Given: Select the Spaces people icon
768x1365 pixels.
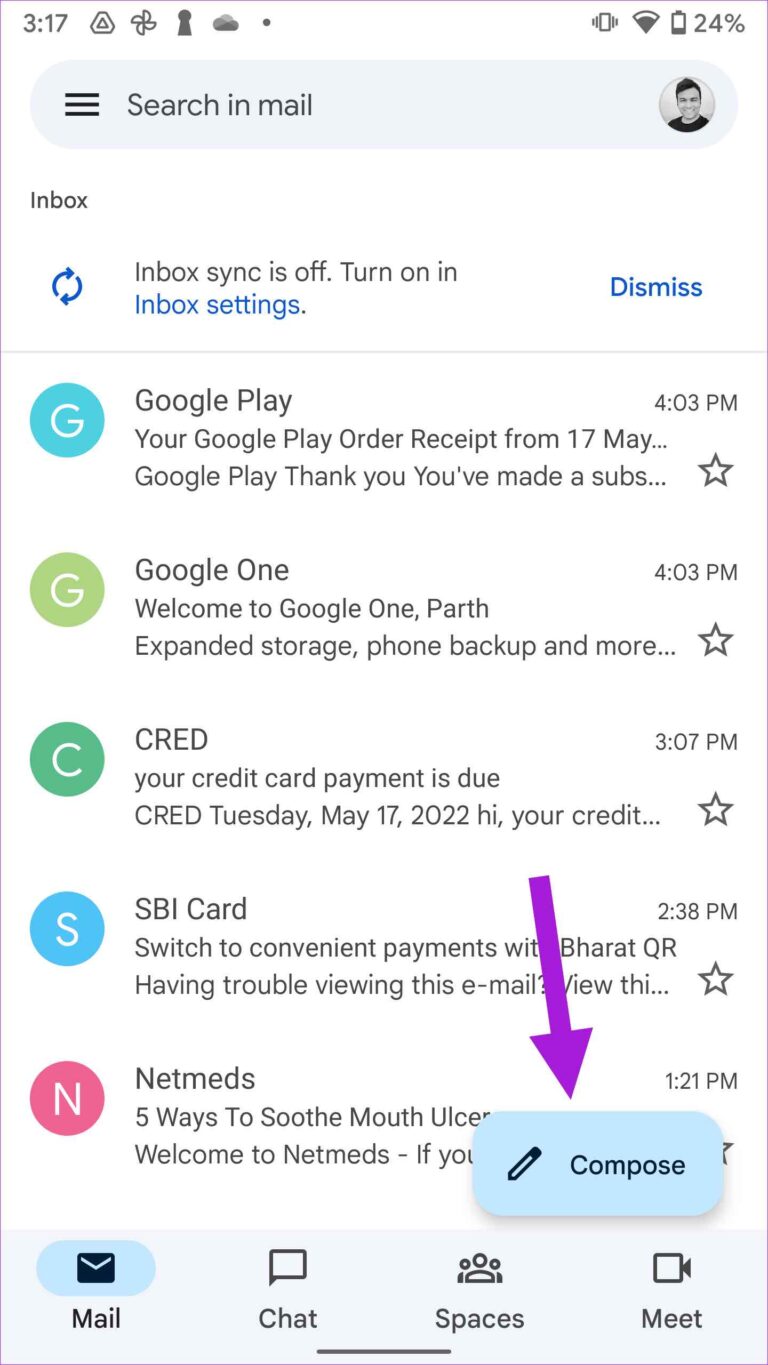Looking at the screenshot, I should 479,1267.
